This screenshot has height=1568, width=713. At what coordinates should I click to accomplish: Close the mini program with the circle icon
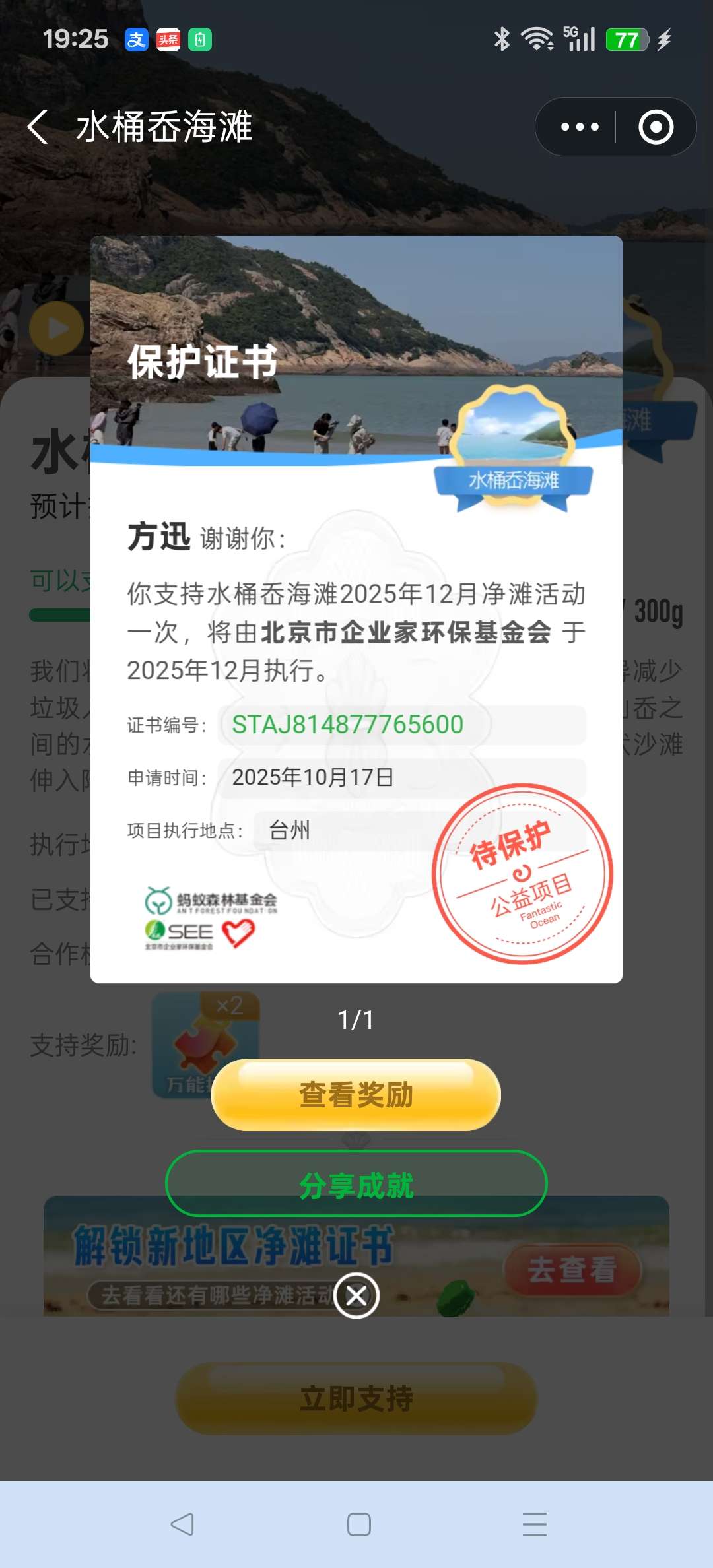[656, 127]
